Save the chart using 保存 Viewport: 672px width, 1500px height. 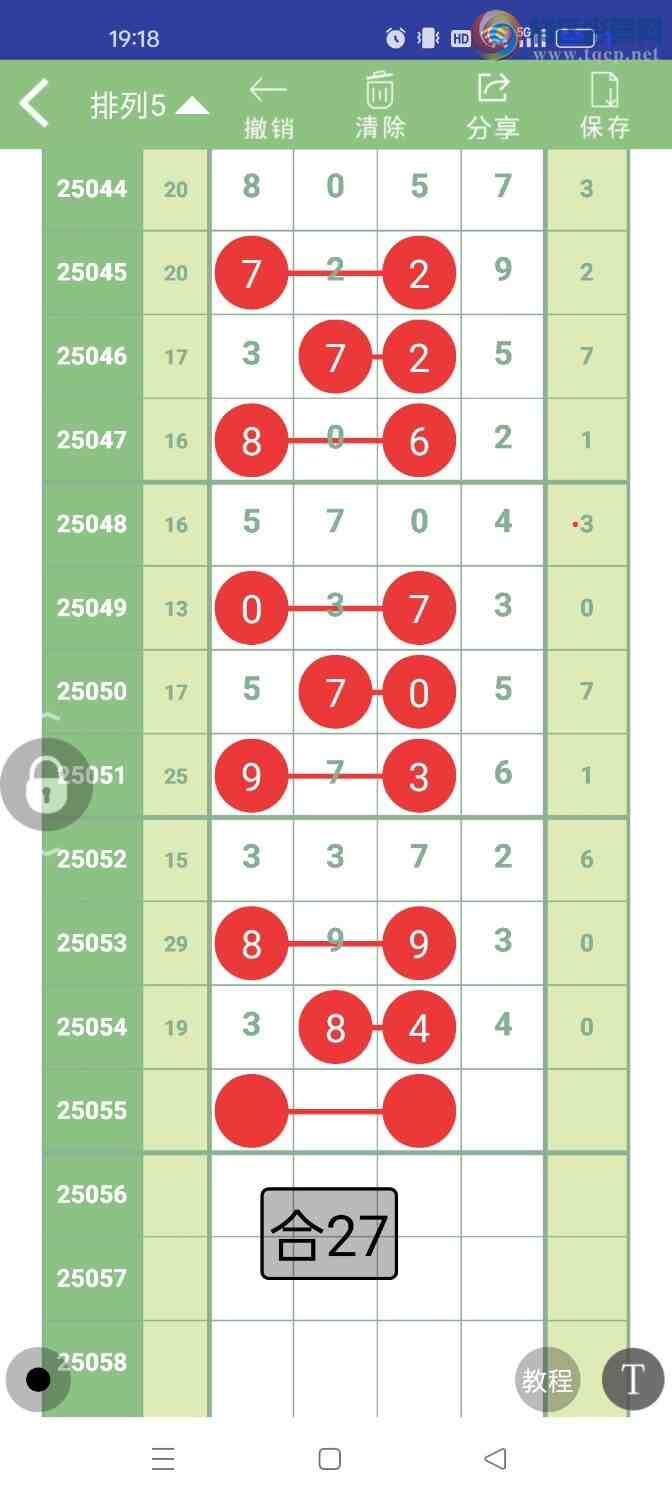pos(605,106)
